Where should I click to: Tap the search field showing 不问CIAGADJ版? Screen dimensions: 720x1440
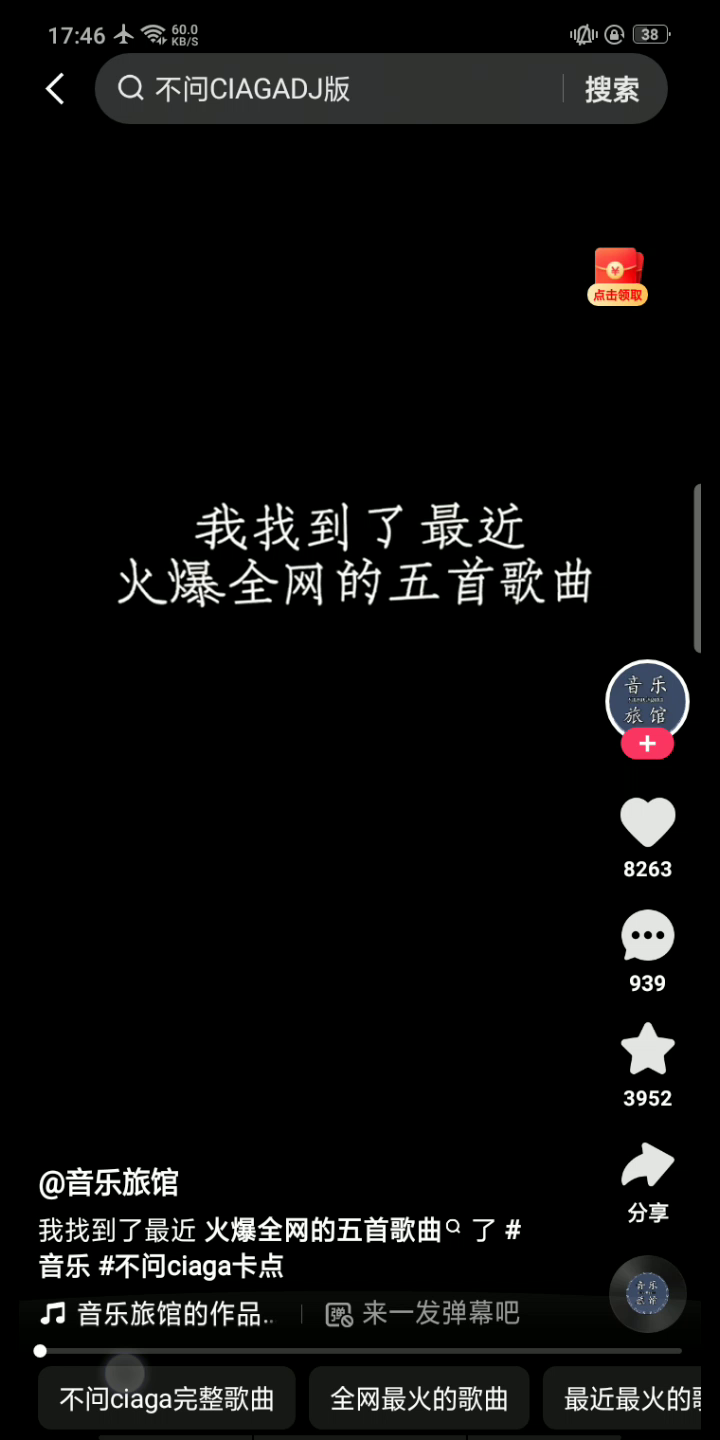[x=340, y=89]
